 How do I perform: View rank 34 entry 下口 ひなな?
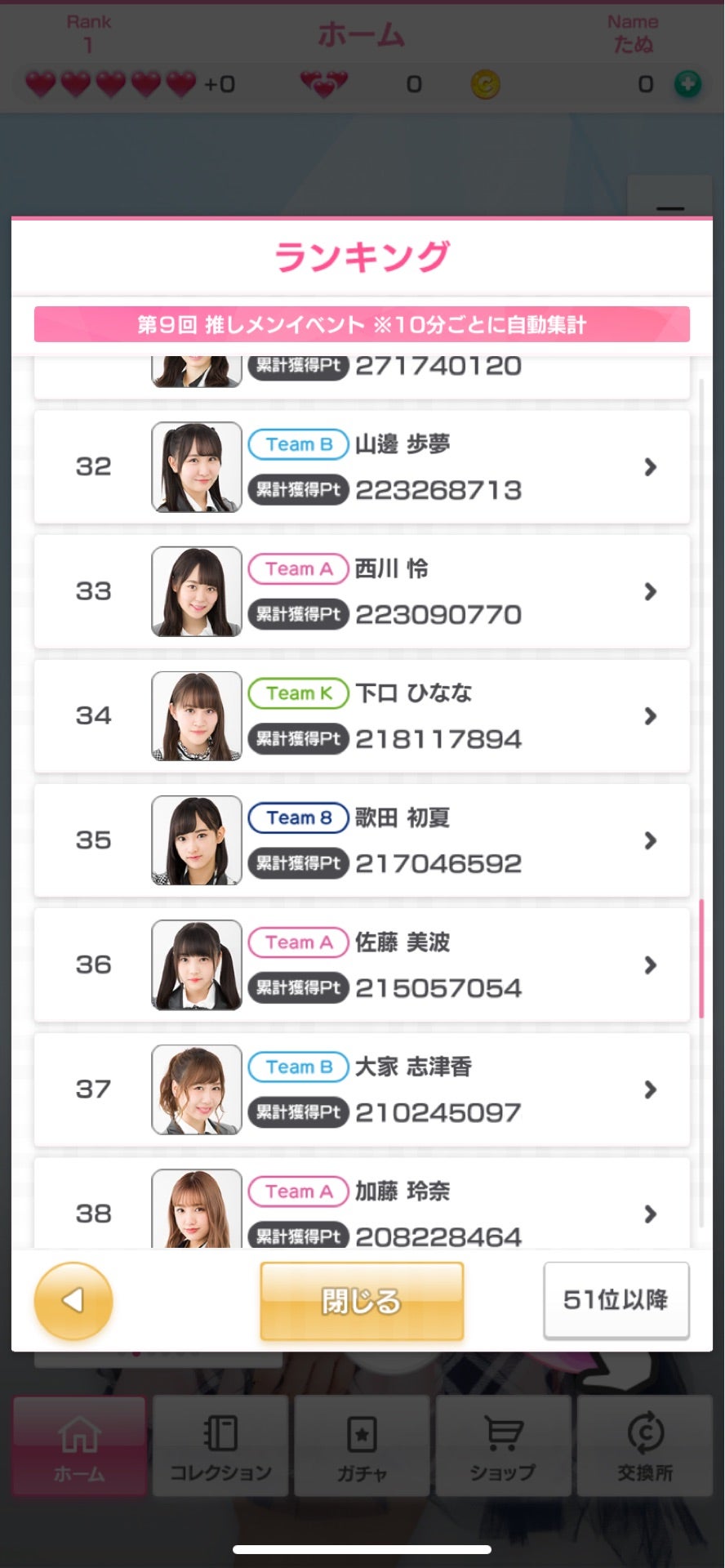coord(362,716)
